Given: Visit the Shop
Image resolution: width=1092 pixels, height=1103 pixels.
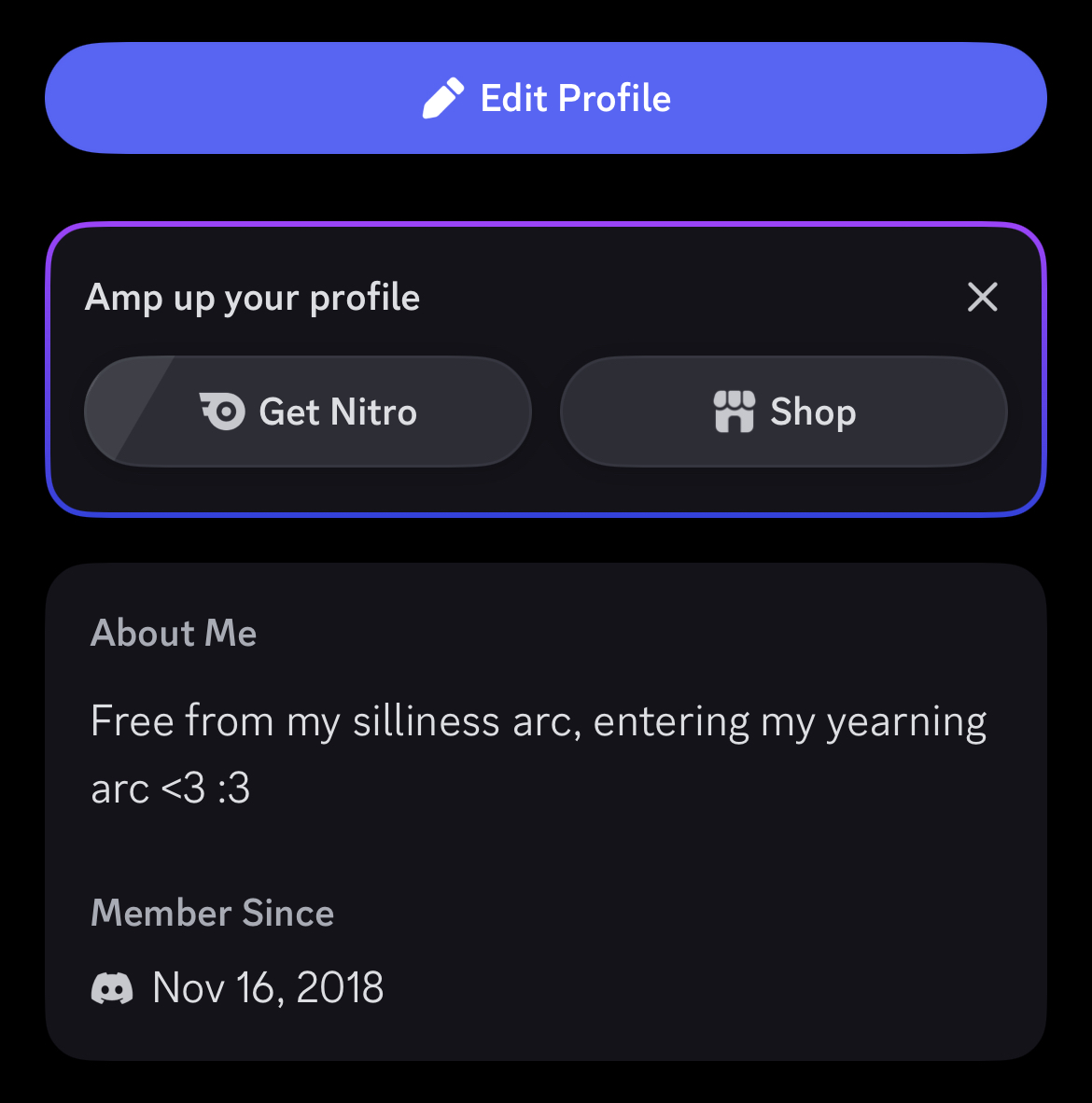Looking at the screenshot, I should (x=784, y=412).
